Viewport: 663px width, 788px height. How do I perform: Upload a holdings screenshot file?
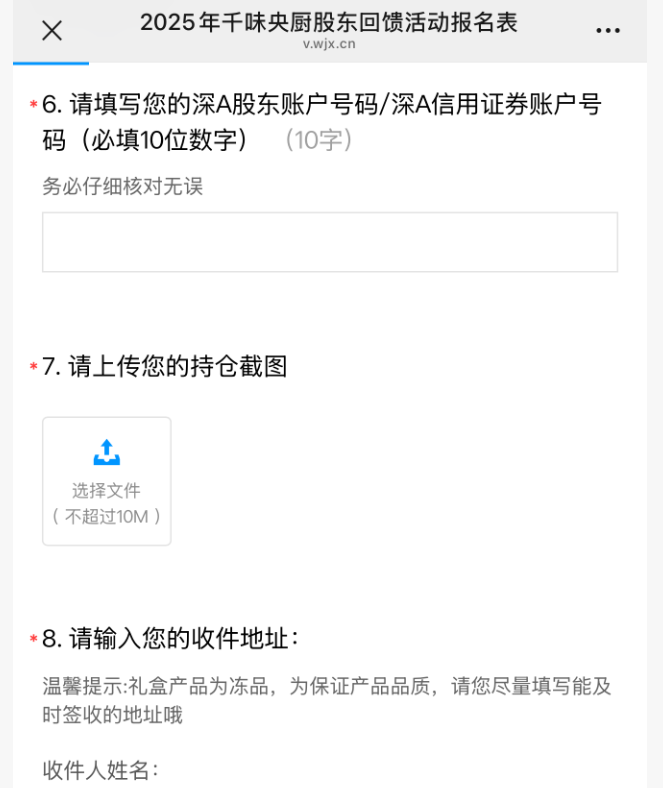click(107, 481)
